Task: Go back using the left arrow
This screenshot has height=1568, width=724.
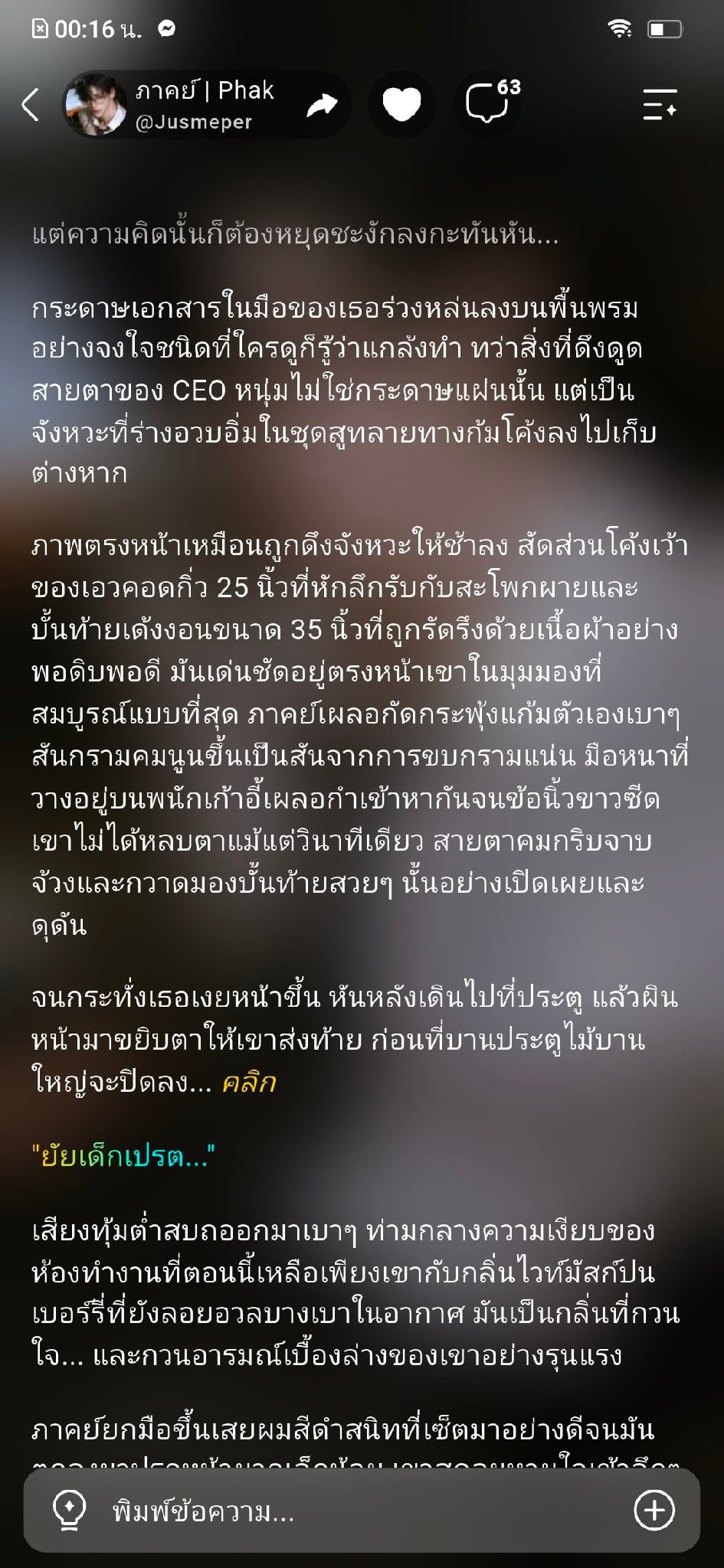Action: tap(31, 105)
